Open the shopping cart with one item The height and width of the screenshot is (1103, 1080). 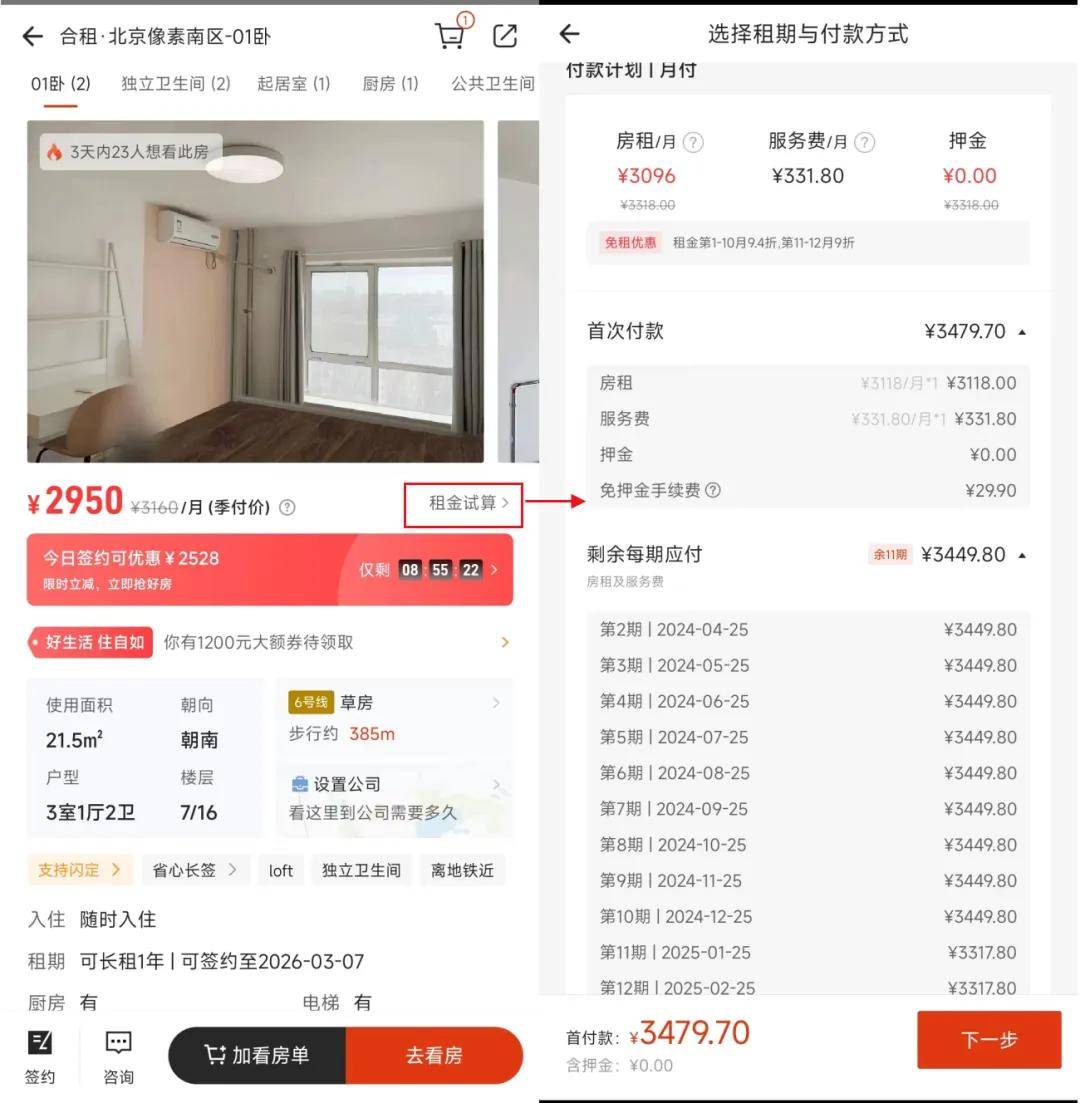[450, 36]
